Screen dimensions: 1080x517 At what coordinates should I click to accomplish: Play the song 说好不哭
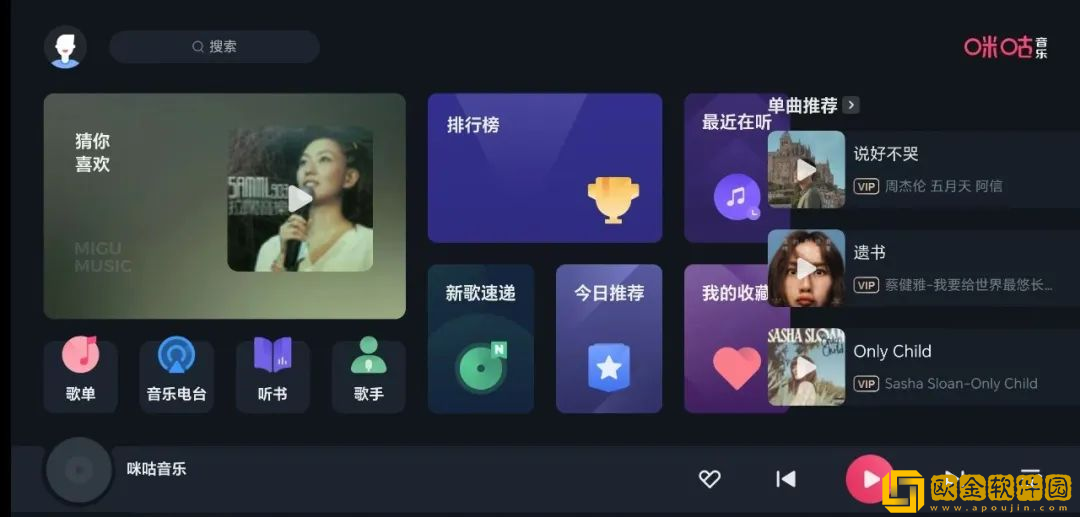(x=806, y=170)
